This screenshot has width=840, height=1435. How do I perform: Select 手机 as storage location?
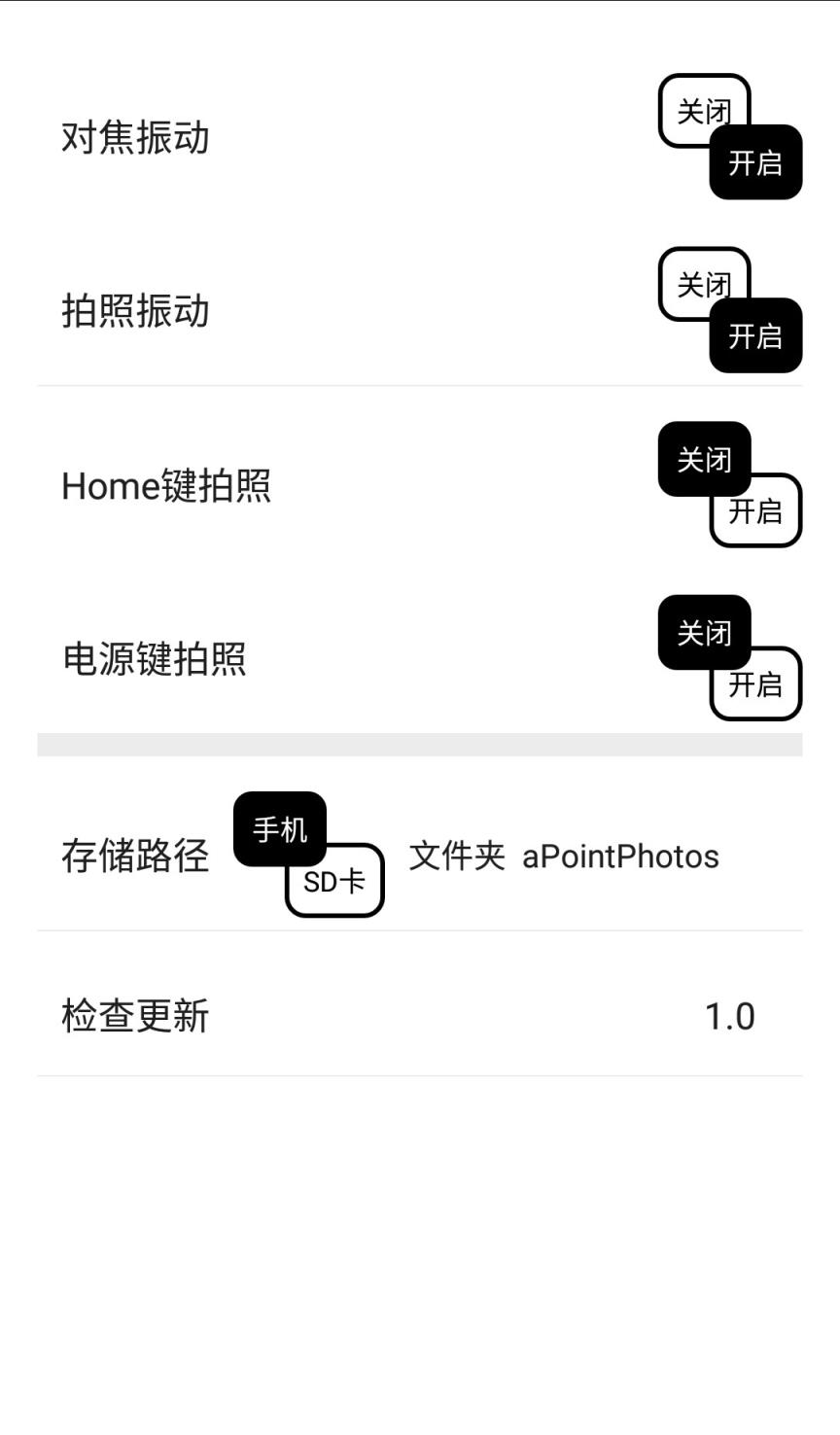point(280,828)
